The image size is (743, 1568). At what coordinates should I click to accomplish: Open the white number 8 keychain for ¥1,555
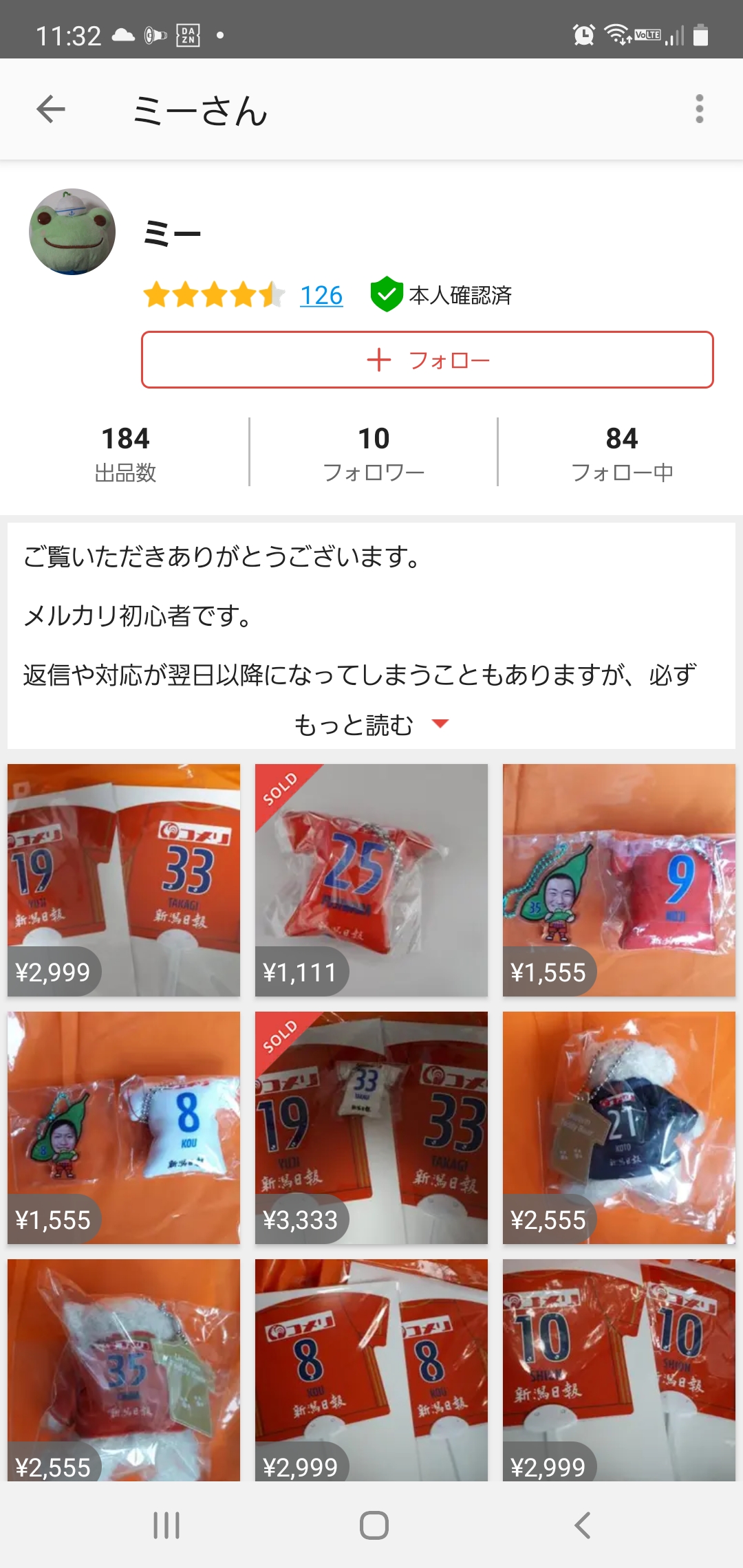click(124, 1127)
